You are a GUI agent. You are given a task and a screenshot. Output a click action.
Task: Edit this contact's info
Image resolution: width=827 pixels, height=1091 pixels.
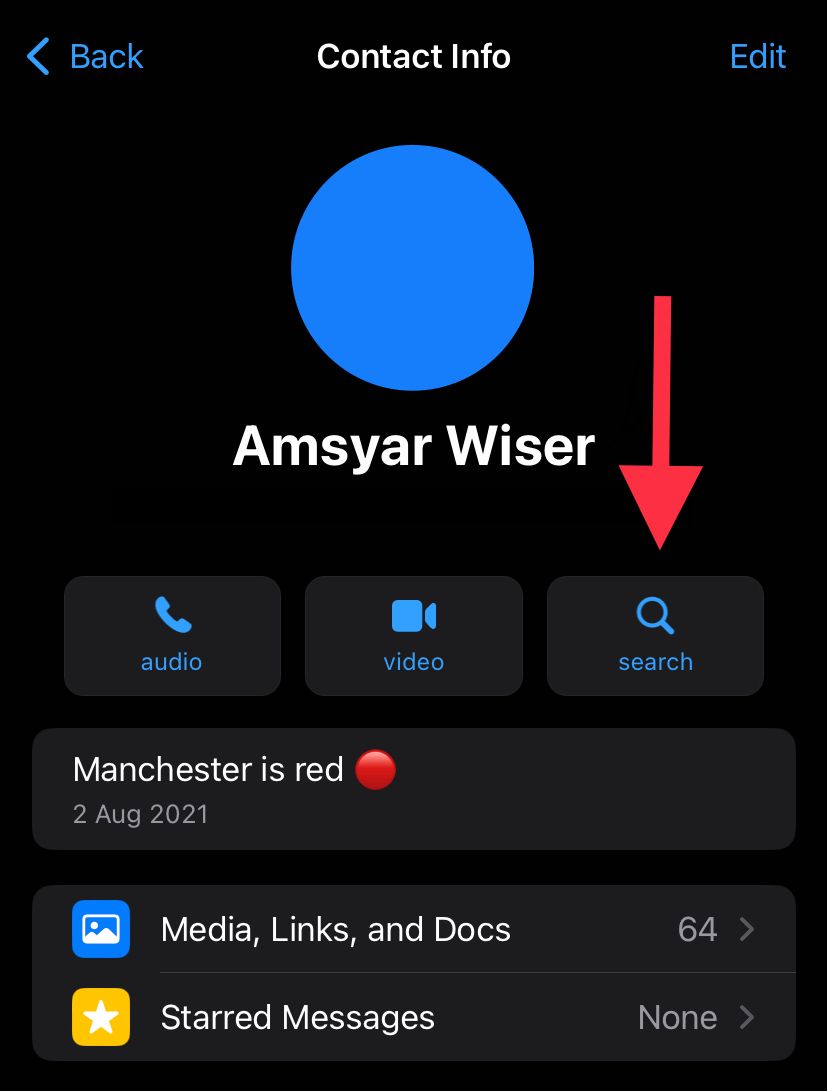[757, 57]
